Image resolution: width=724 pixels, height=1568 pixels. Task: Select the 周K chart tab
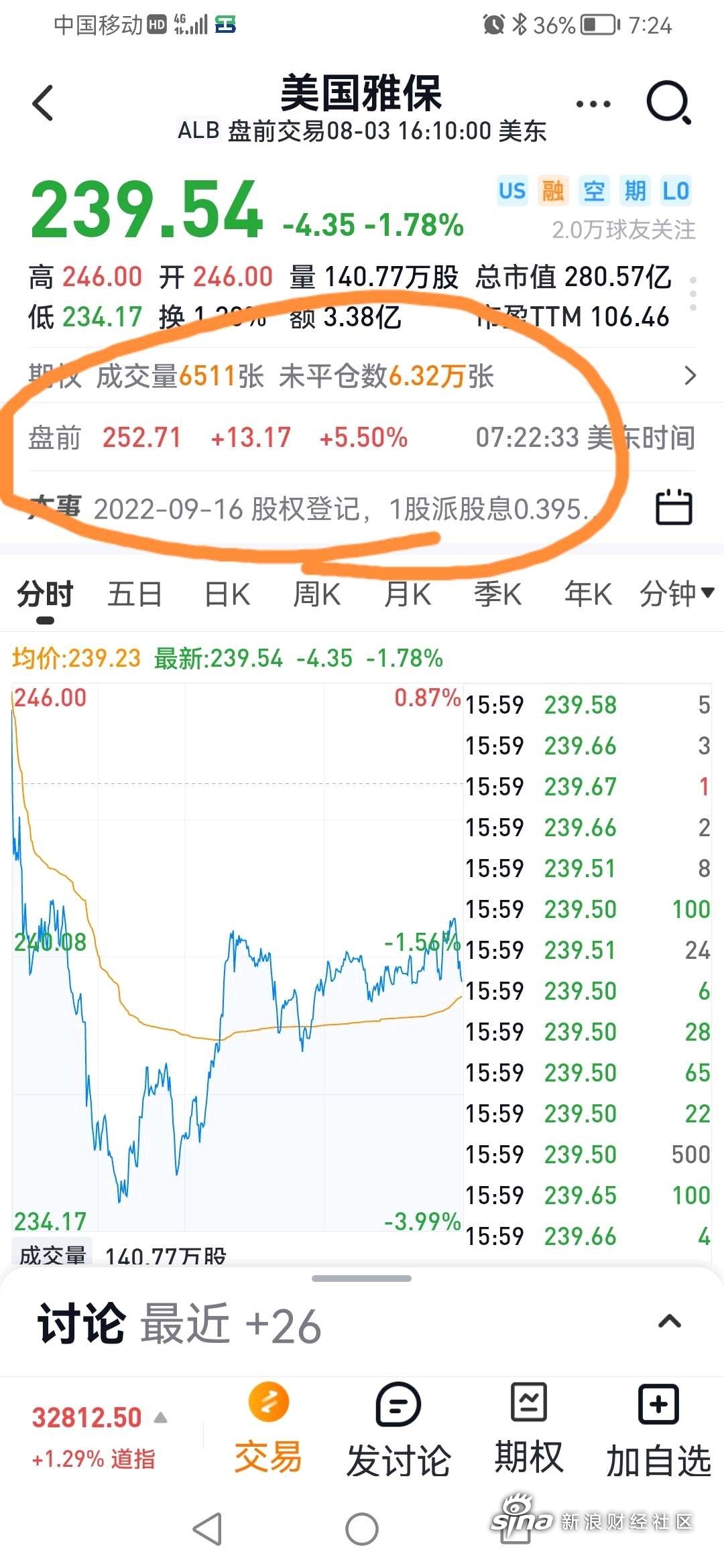click(316, 594)
